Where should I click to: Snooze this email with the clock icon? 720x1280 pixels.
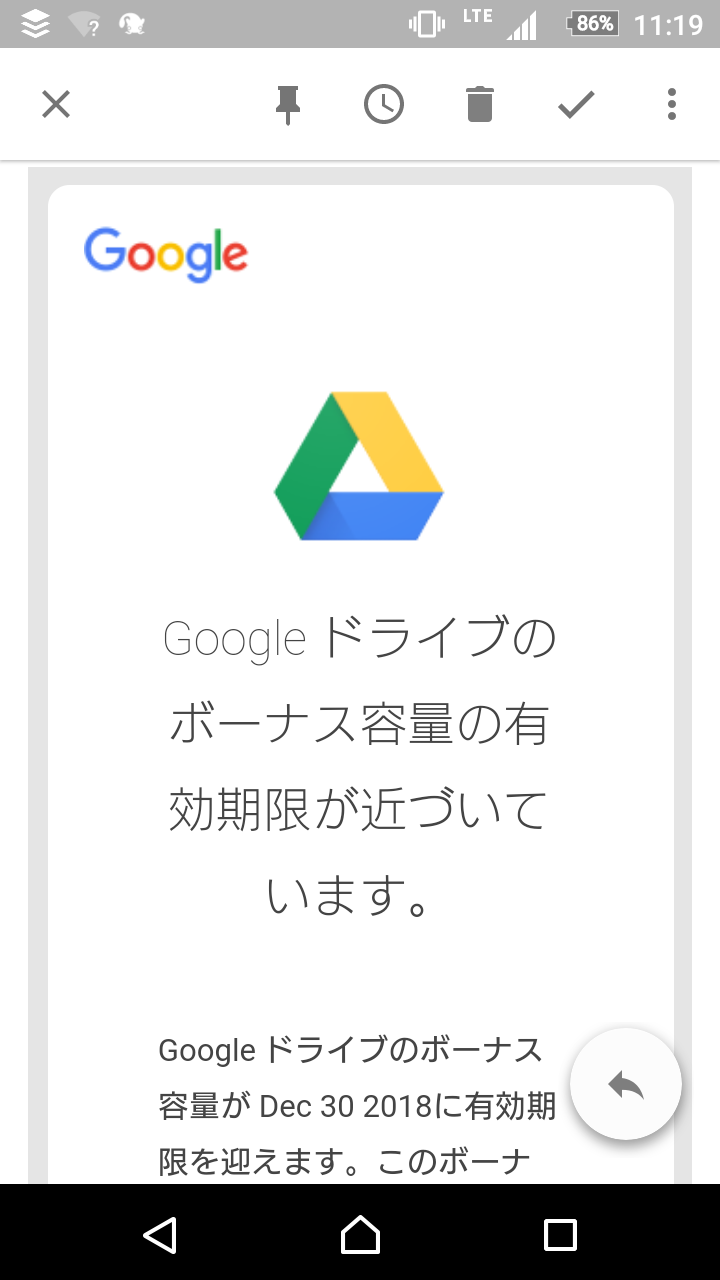[384, 104]
